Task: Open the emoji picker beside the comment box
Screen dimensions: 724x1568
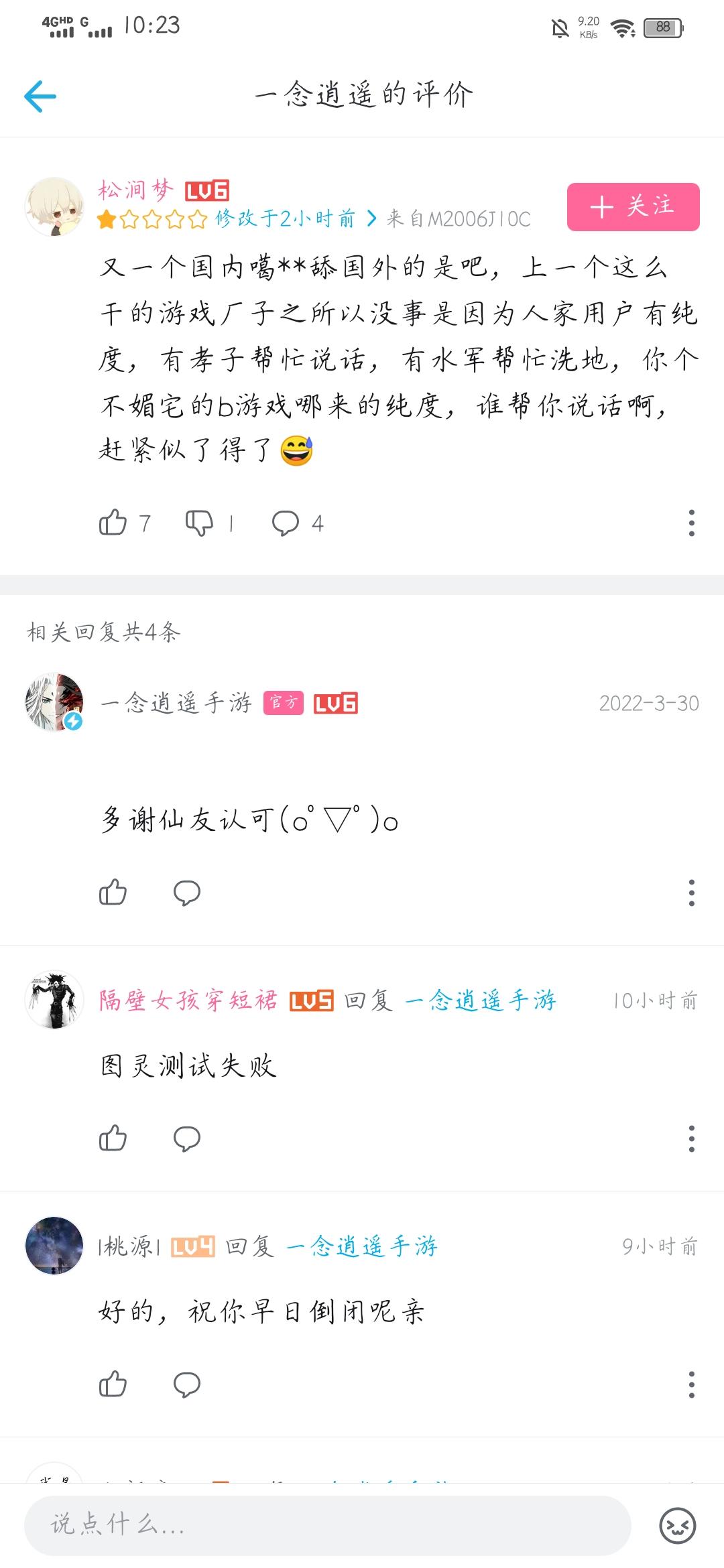Action: pyautogui.click(x=677, y=1525)
